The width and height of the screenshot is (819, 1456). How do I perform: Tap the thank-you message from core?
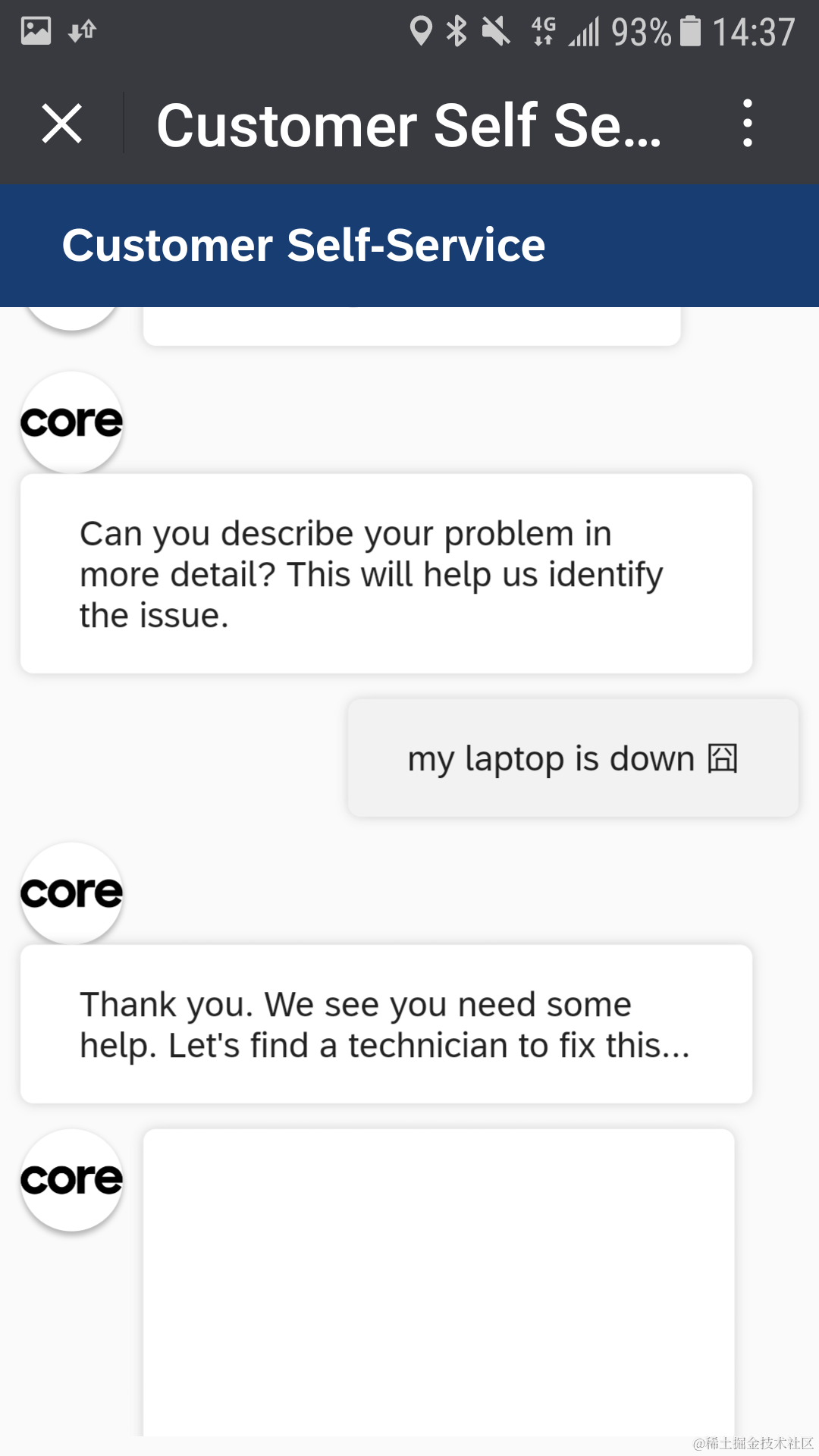(387, 1023)
